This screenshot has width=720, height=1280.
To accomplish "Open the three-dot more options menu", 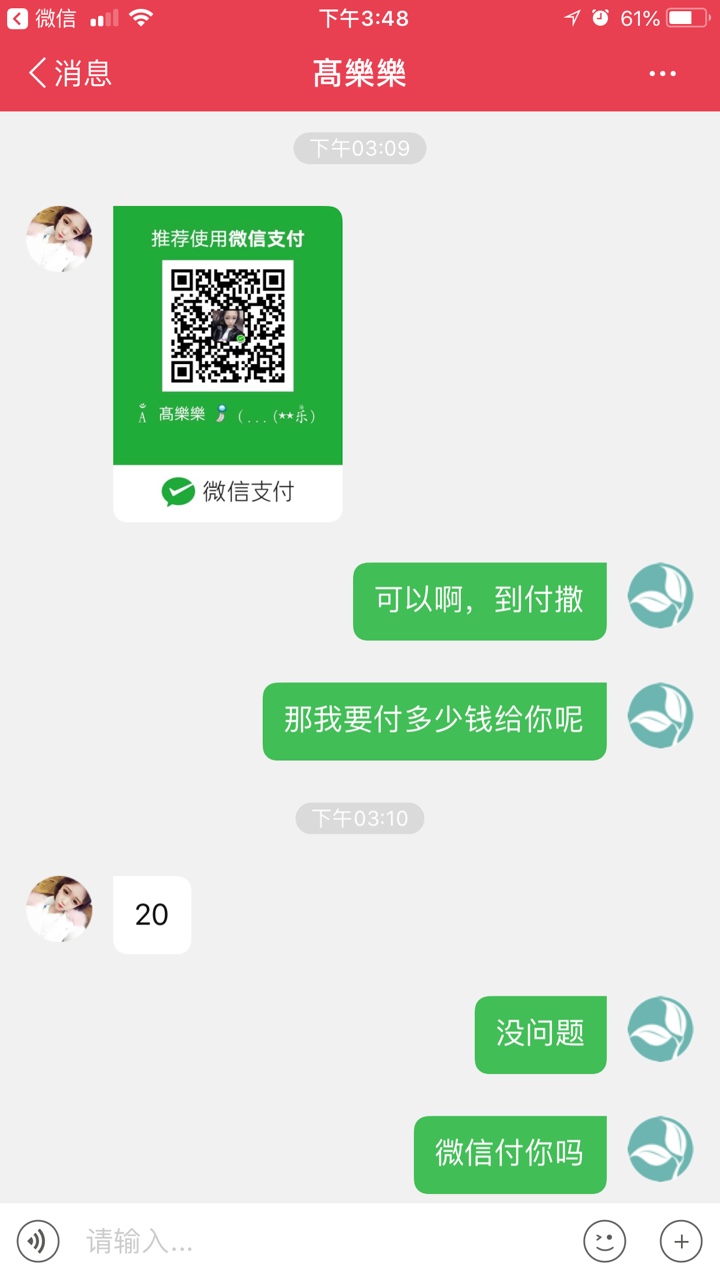I will [x=662, y=74].
